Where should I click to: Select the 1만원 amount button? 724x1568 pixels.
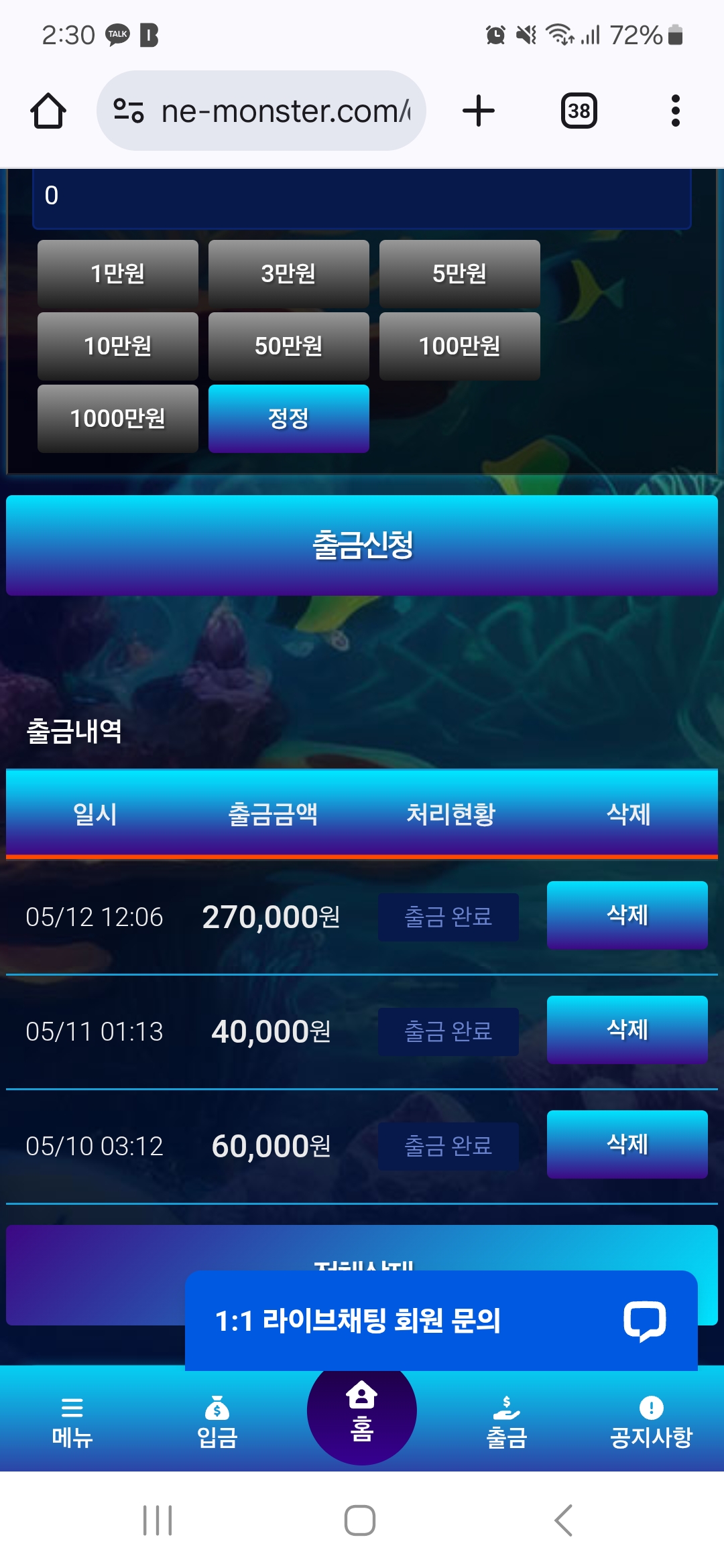(x=118, y=273)
